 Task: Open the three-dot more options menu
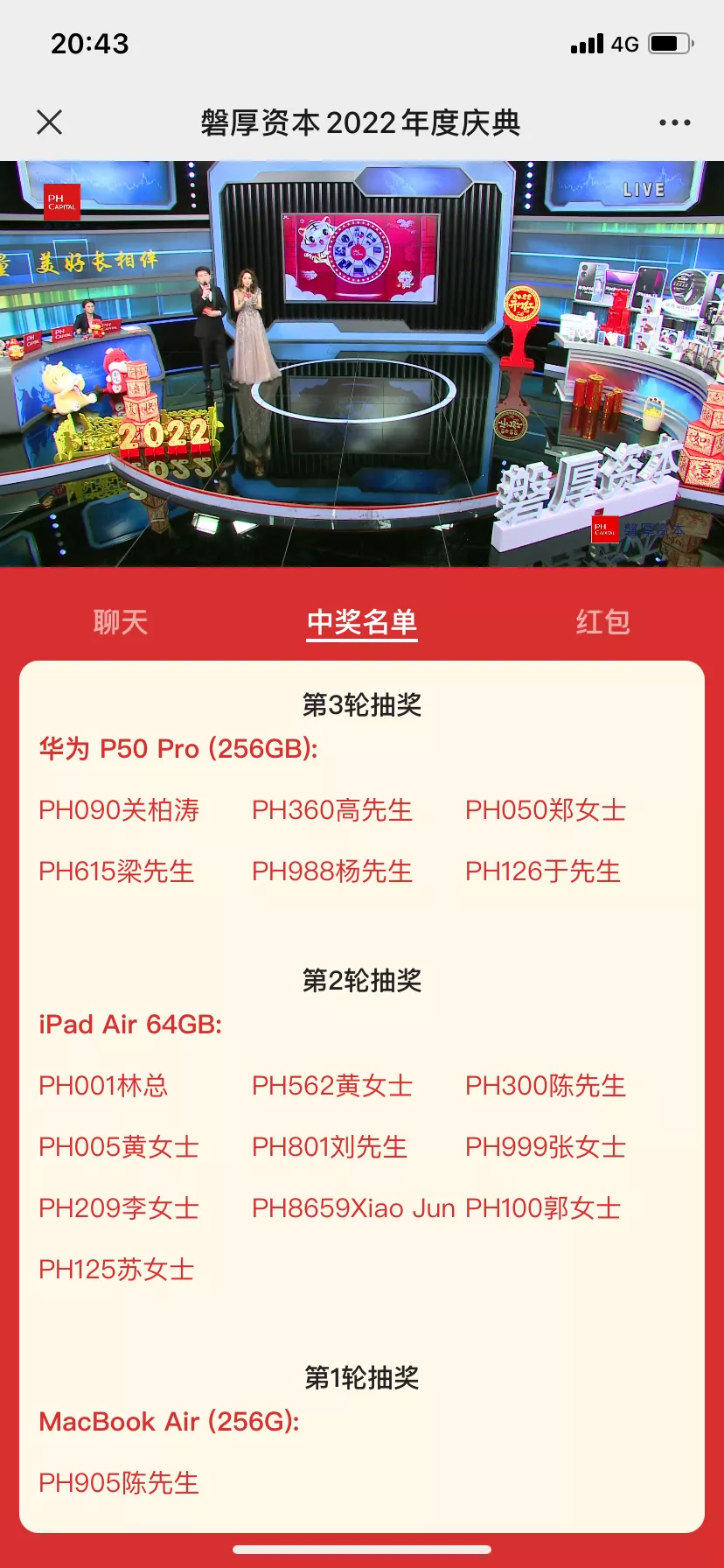672,122
